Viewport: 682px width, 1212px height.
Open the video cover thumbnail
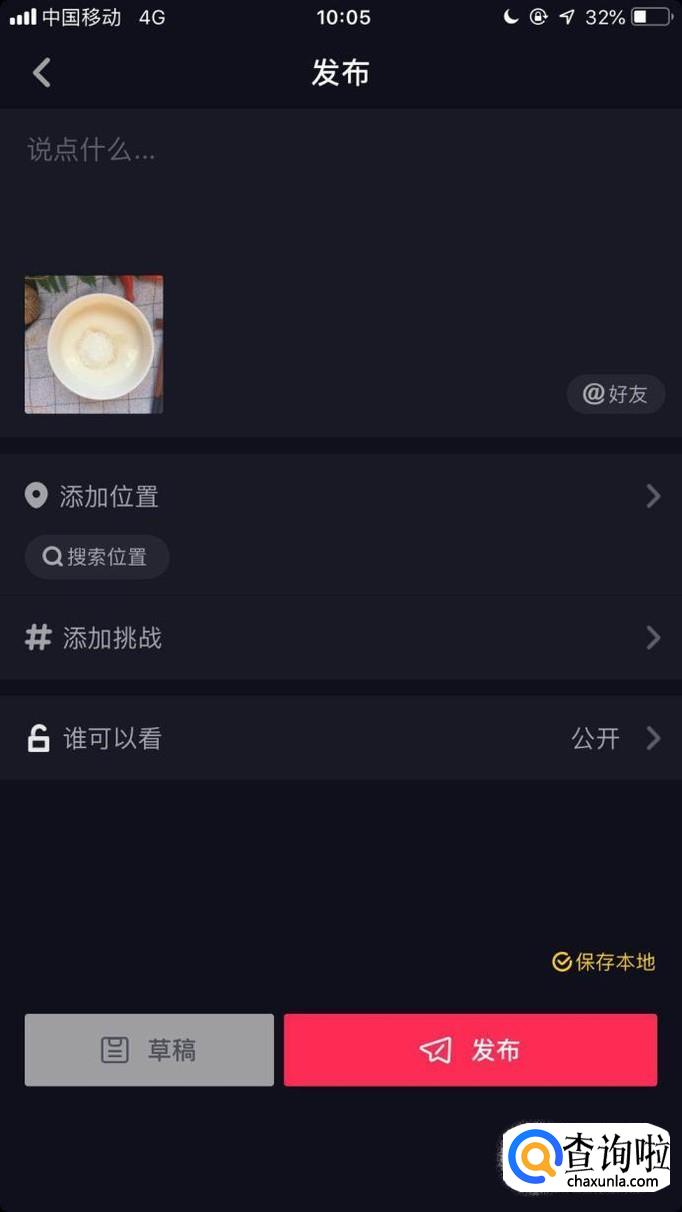(94, 345)
